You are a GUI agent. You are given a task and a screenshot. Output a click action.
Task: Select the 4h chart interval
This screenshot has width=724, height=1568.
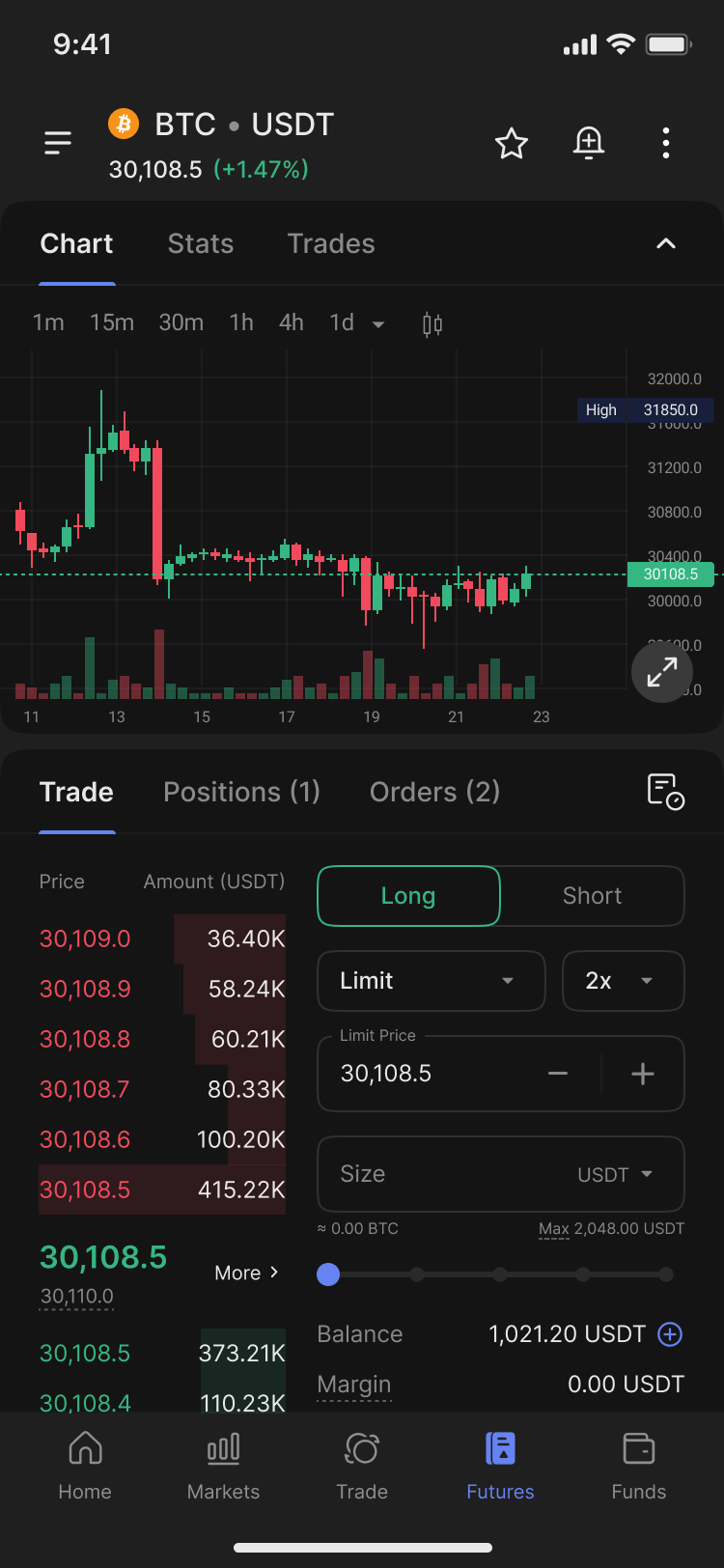point(291,322)
